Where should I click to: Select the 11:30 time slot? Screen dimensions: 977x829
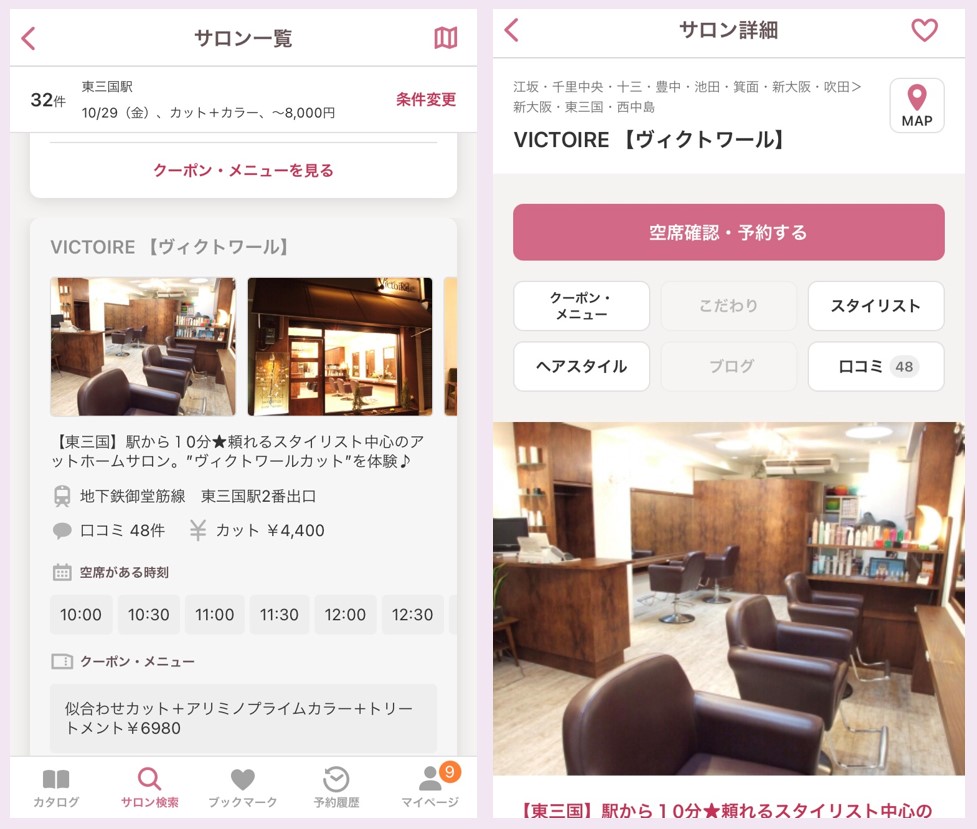click(x=279, y=614)
